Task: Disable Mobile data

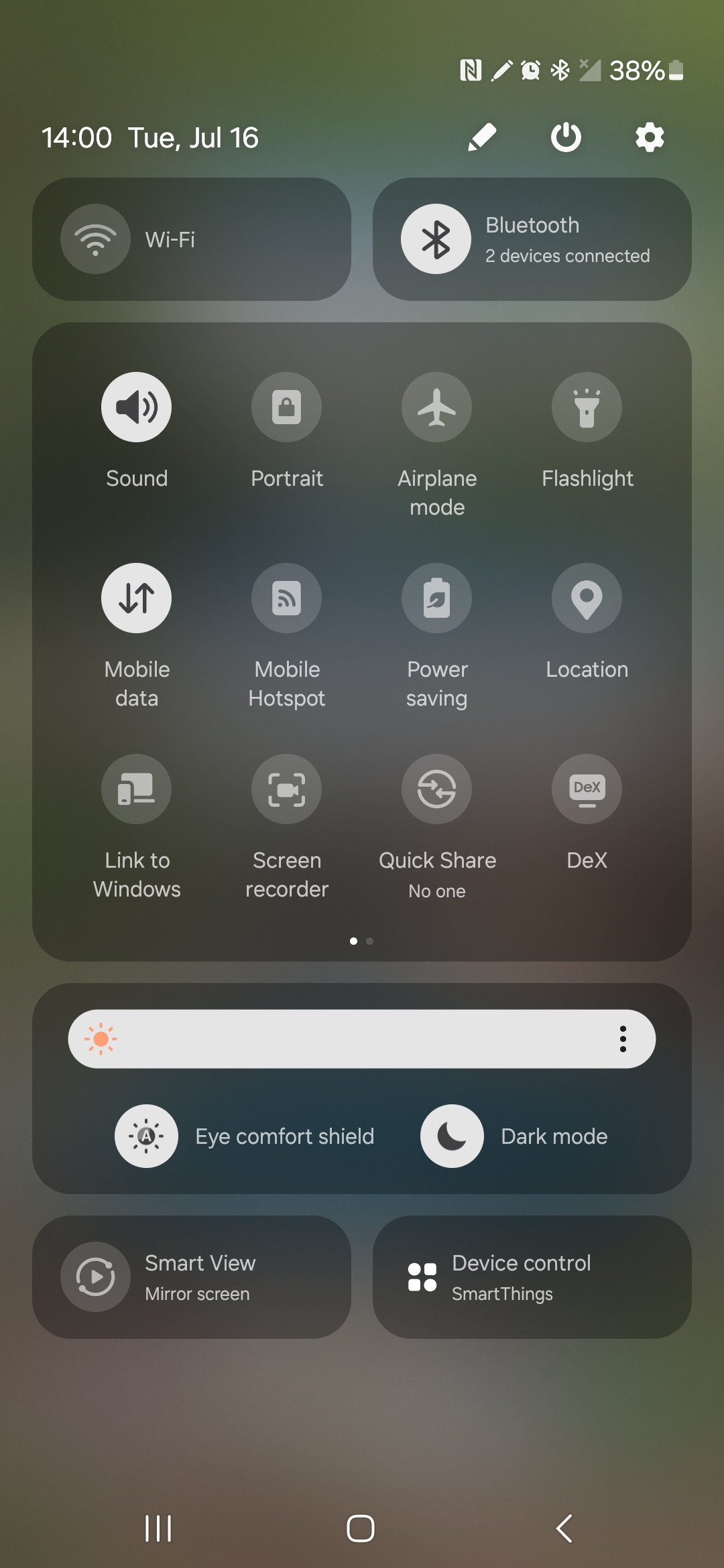Action: pos(137,598)
